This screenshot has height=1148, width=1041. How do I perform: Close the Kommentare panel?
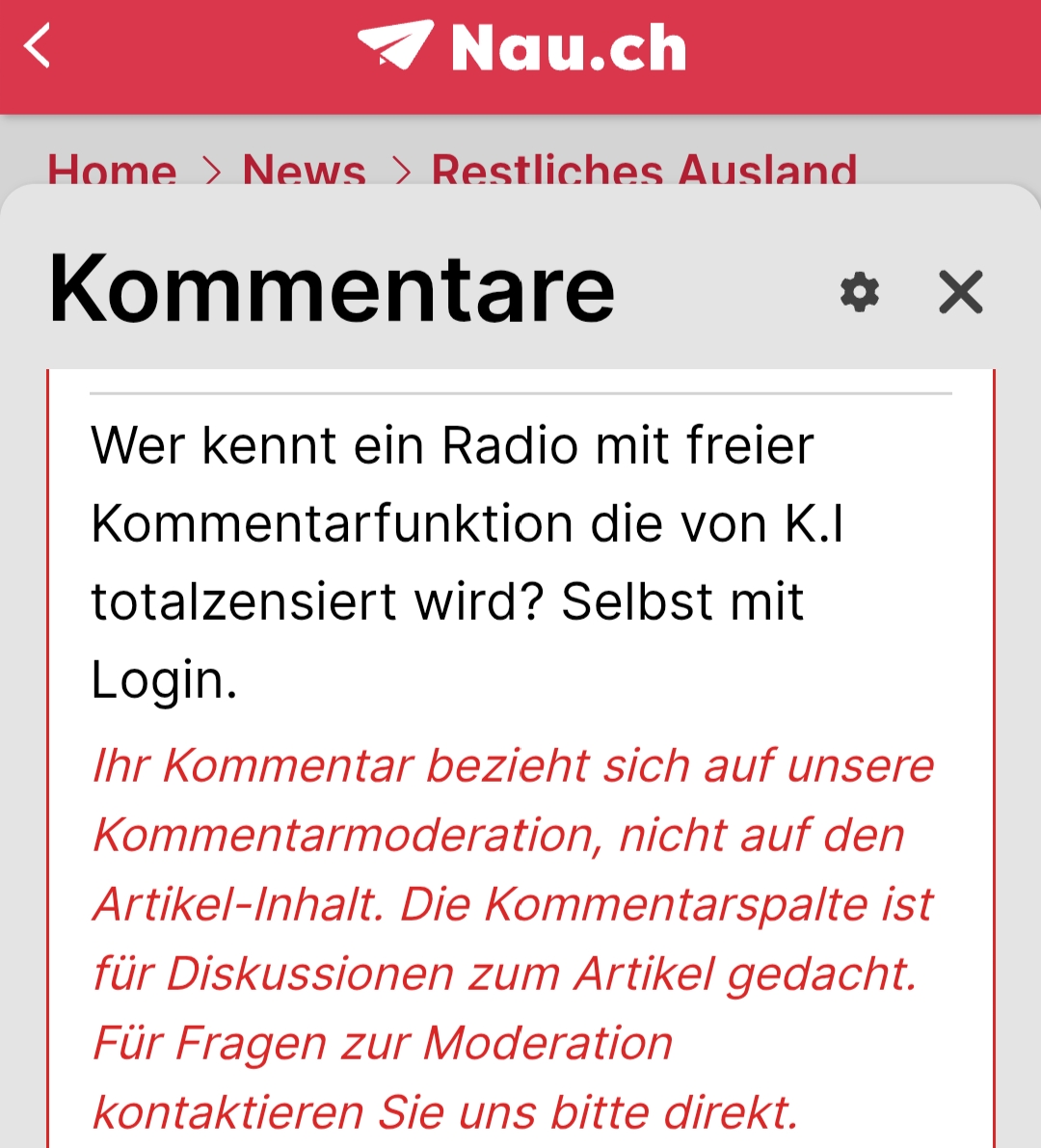960,292
